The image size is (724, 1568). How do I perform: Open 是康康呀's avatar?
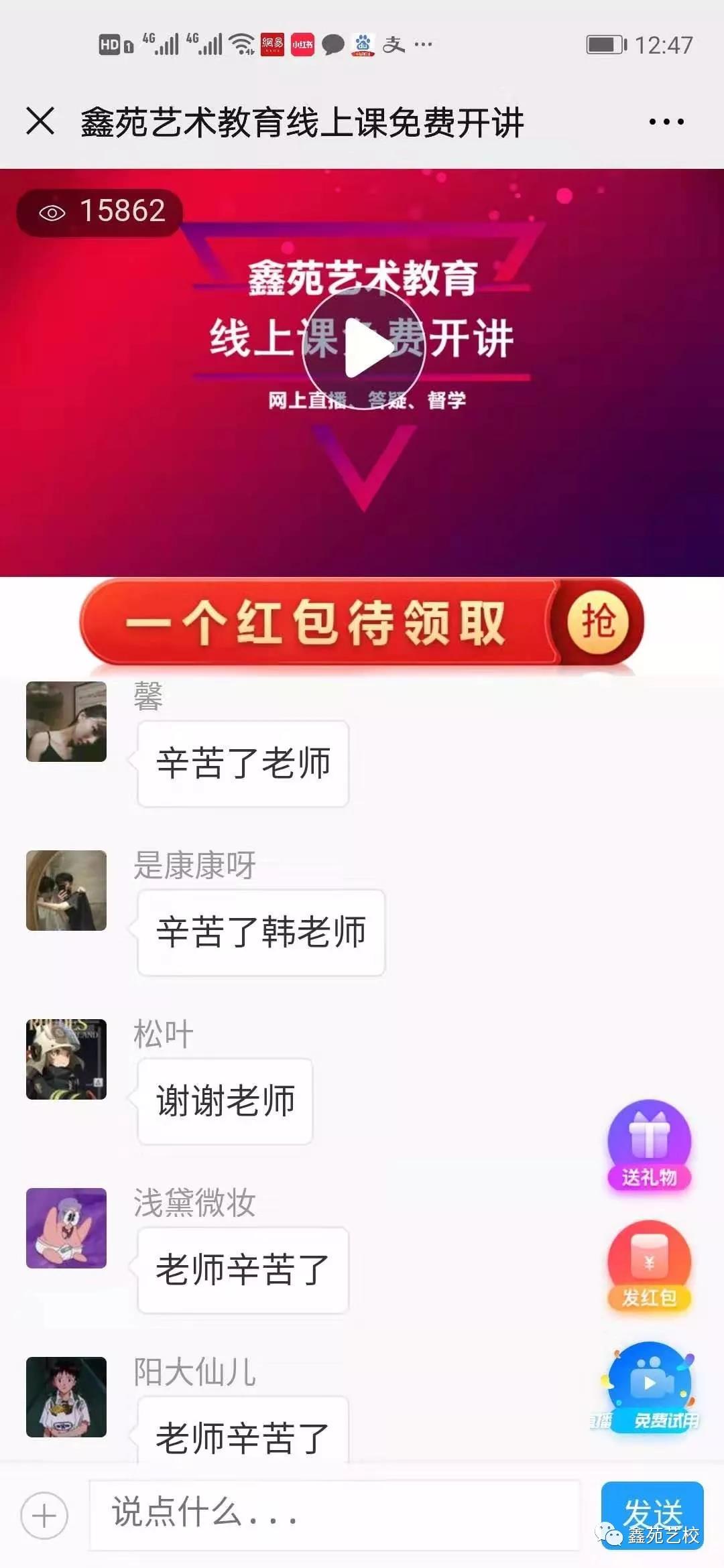tap(66, 891)
